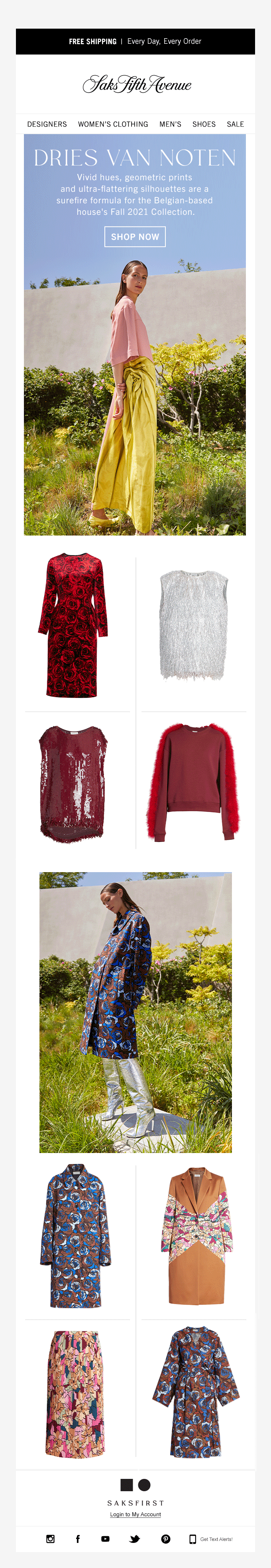Screen dimensions: 271x1568
Task: View the silver fringe sleeveless top
Action: [193, 625]
